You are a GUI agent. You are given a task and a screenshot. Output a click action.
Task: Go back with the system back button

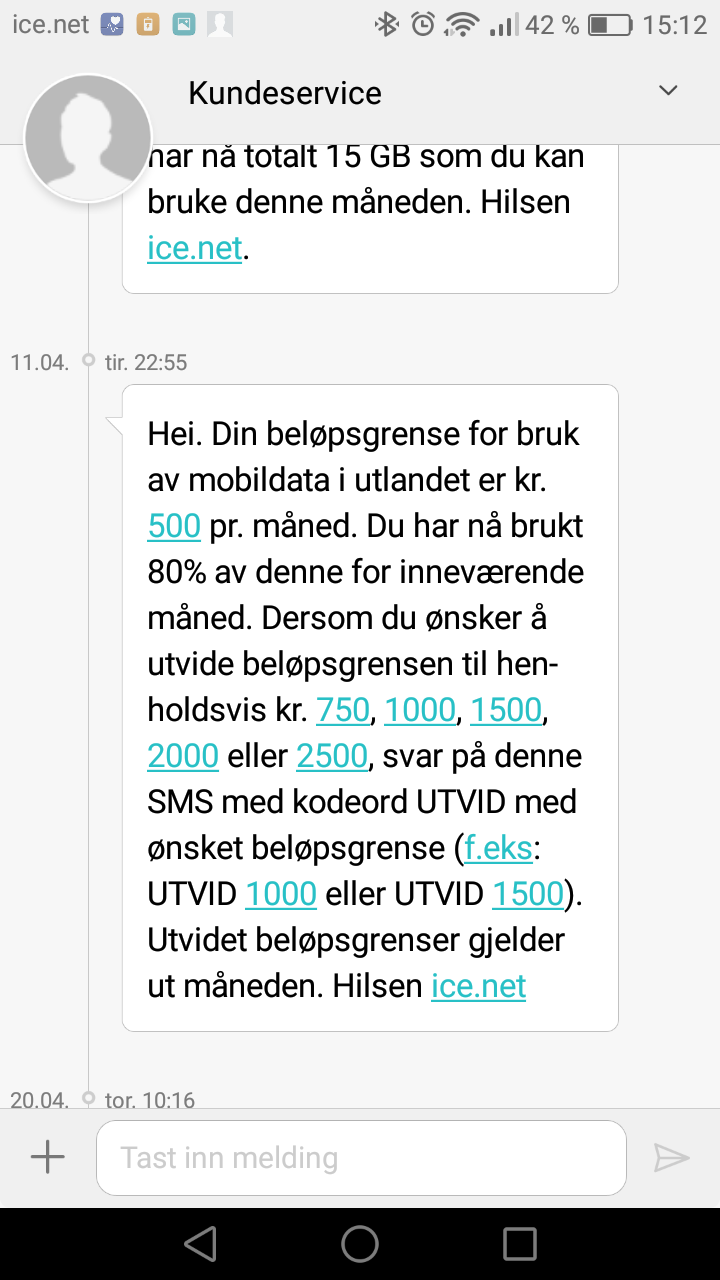[x=200, y=1244]
